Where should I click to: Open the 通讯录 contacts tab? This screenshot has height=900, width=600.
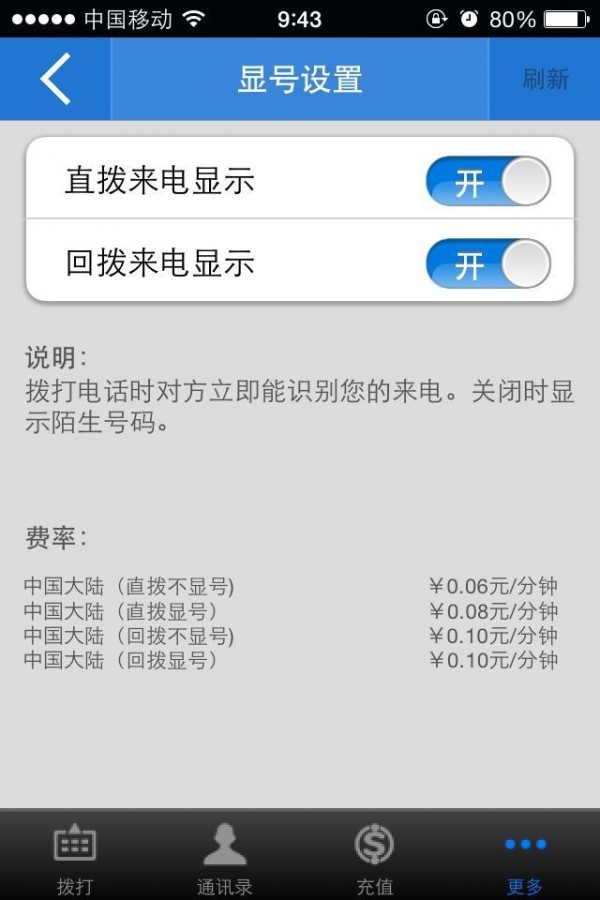(x=225, y=858)
